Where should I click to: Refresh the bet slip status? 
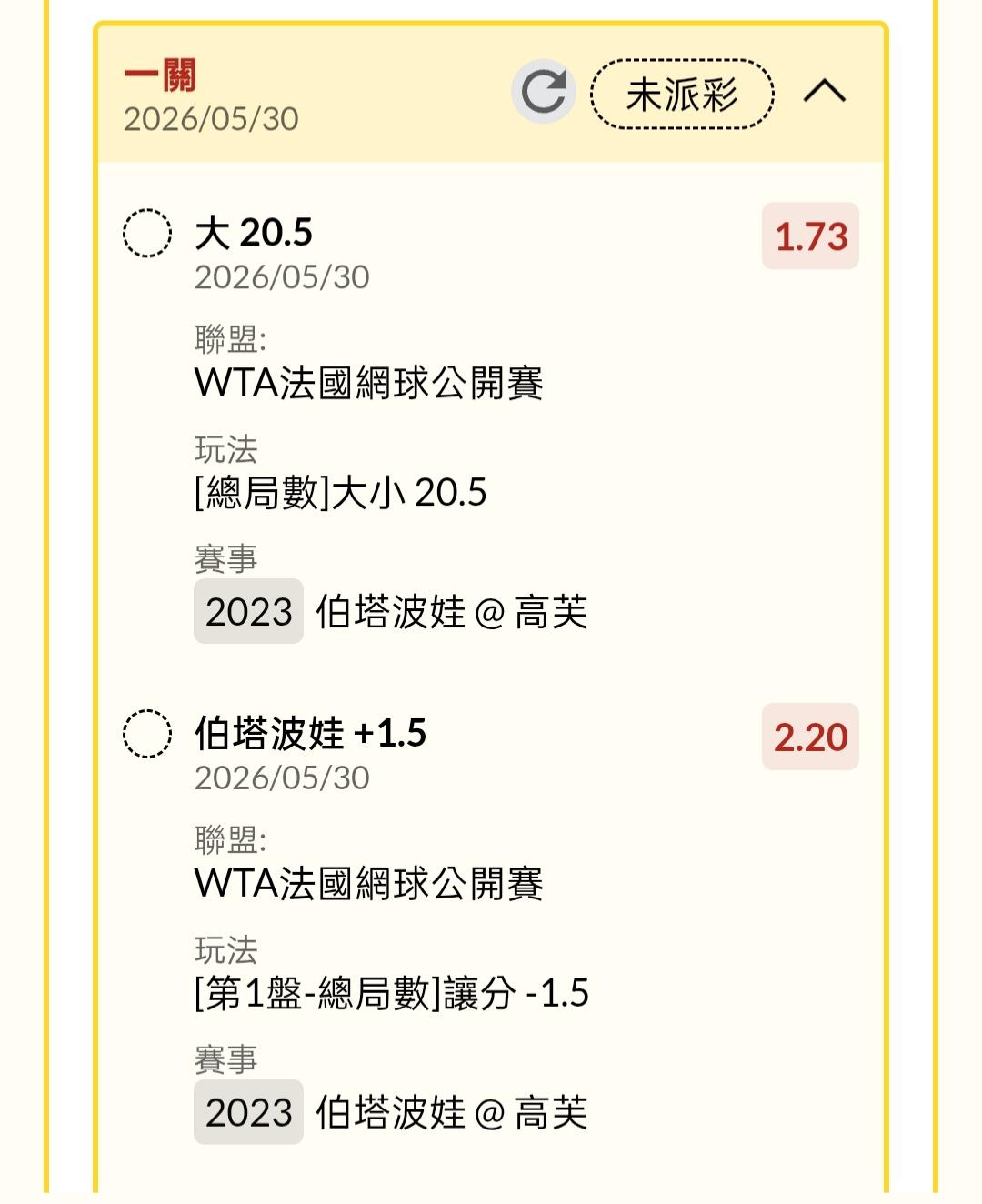click(x=543, y=92)
